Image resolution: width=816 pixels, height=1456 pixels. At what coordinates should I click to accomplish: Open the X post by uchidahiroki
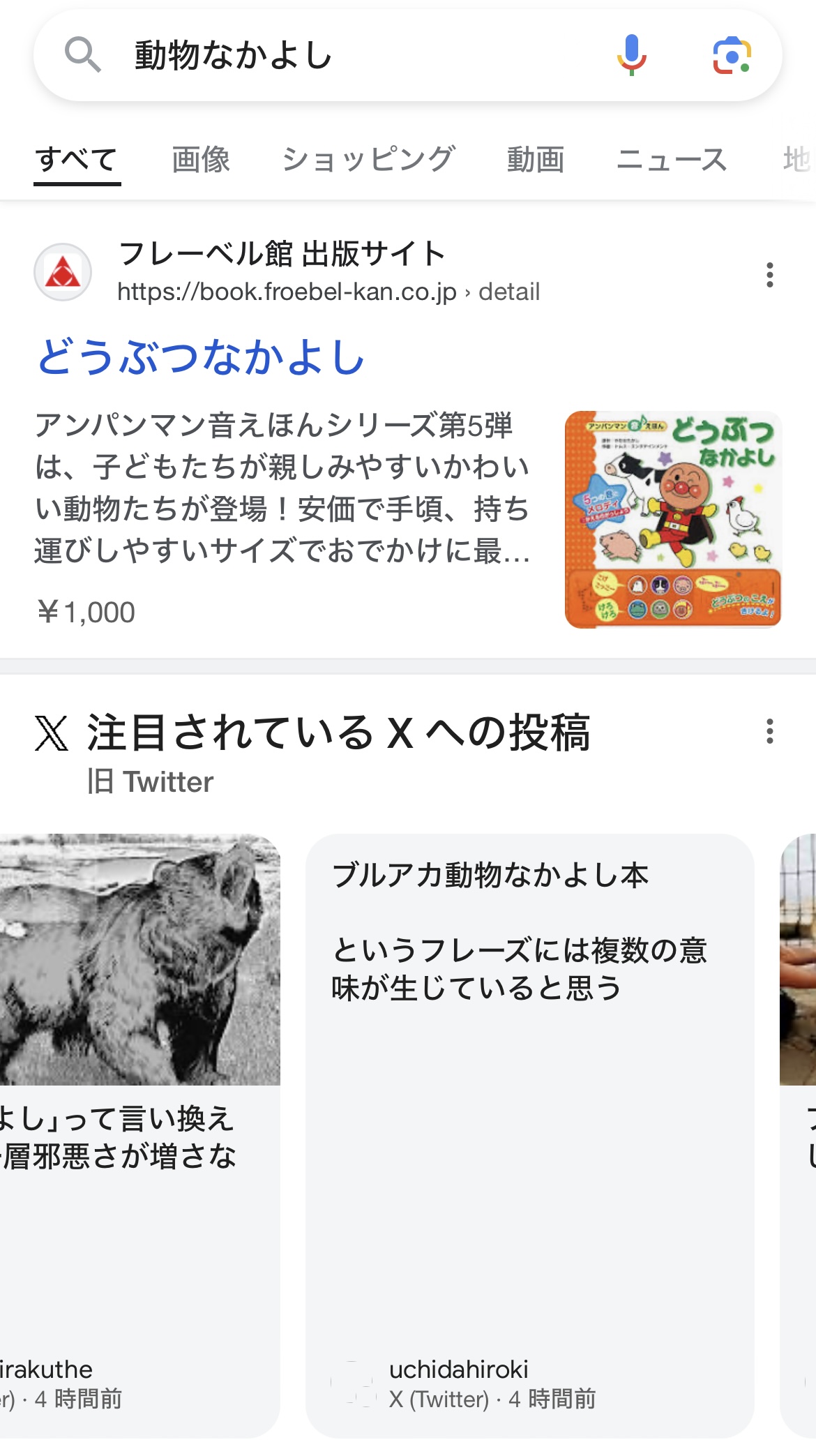click(530, 1136)
